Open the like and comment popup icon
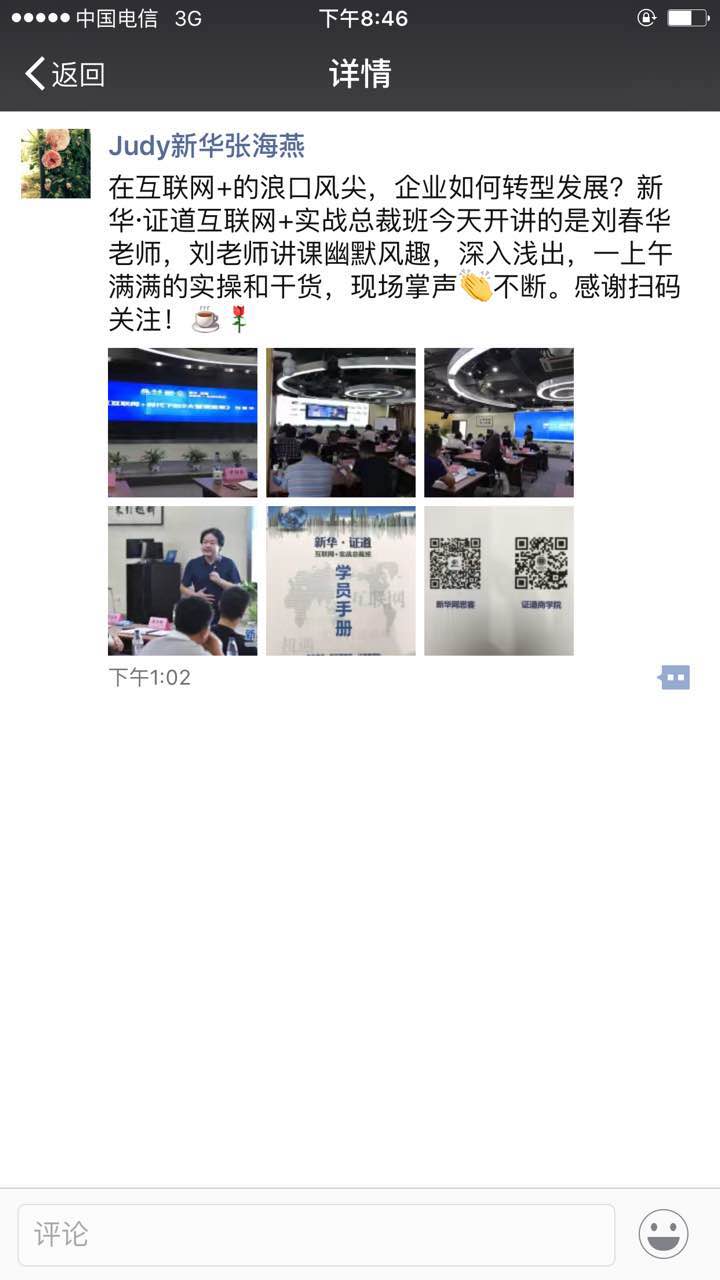This screenshot has width=720, height=1280. [675, 678]
